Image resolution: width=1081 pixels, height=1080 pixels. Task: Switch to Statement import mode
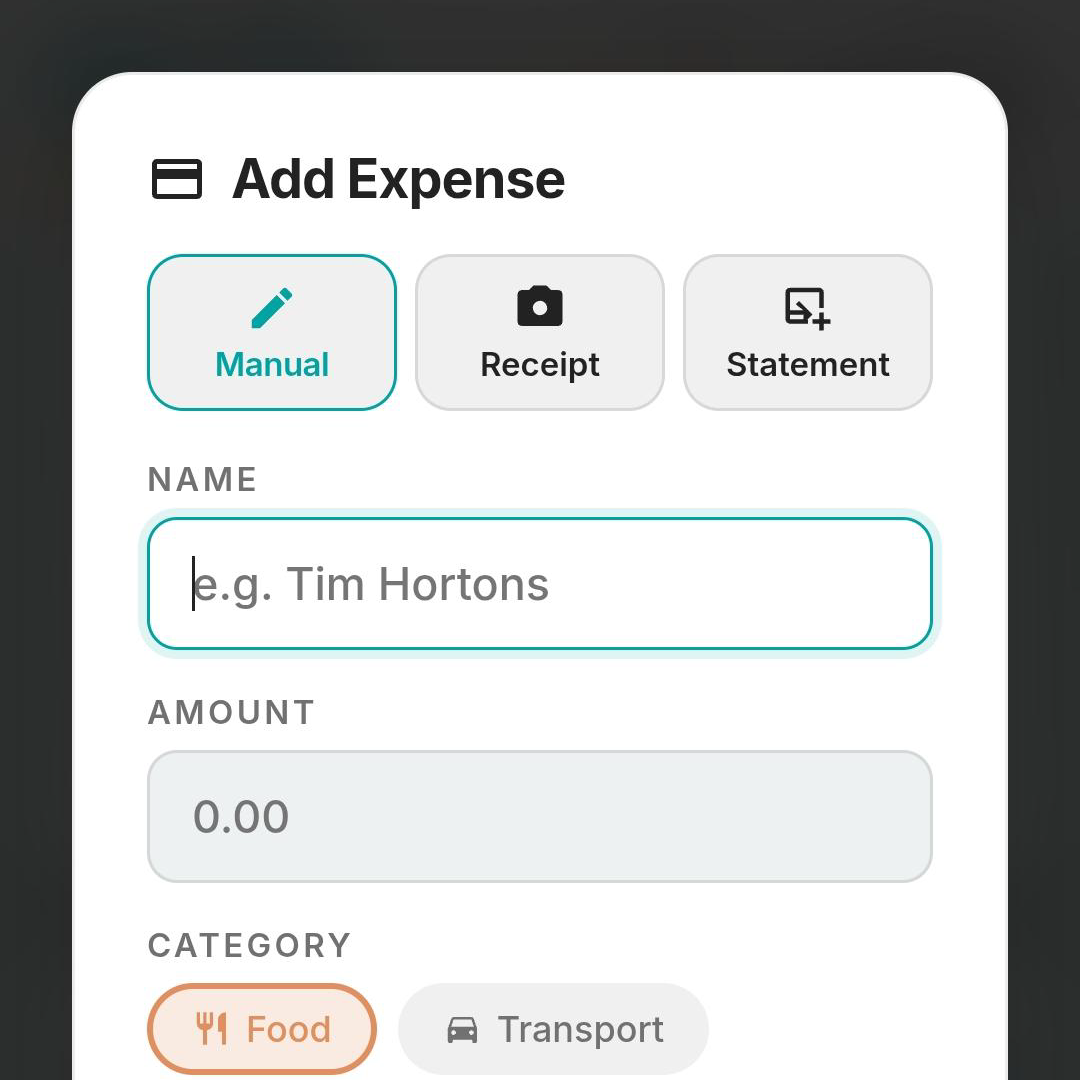[x=808, y=333]
